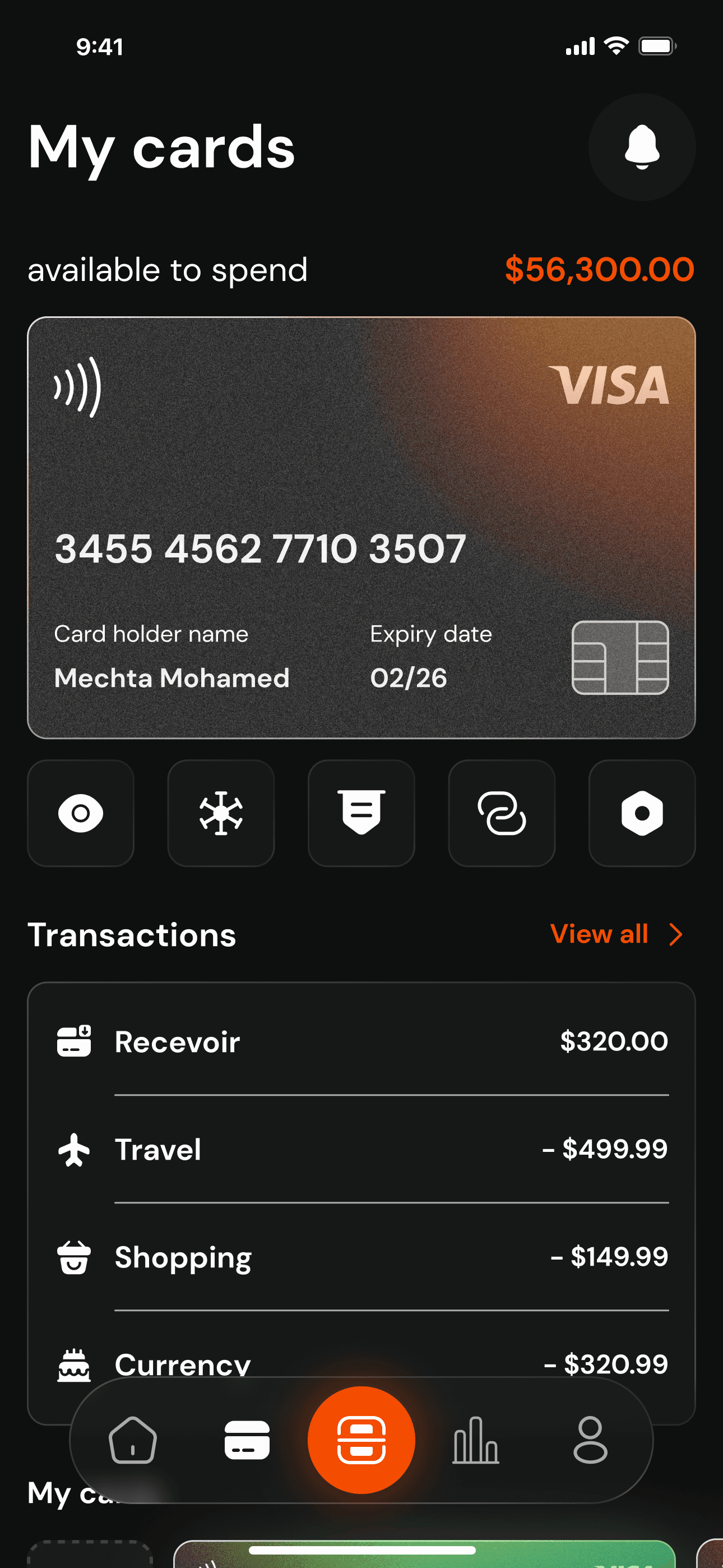Open the Visa card ending in 3507
This screenshot has width=723, height=1568.
click(361, 527)
